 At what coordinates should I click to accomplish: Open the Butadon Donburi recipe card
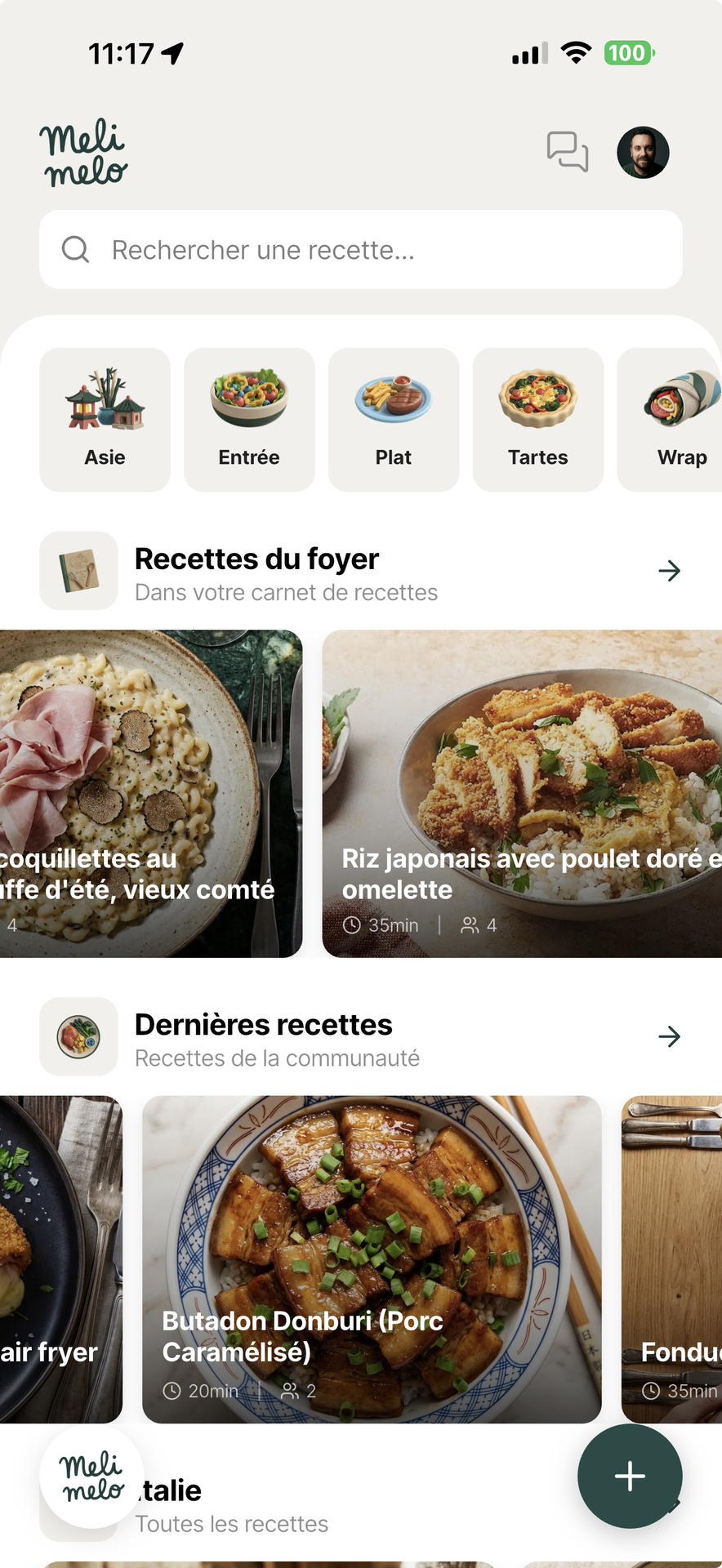pyautogui.click(x=372, y=1258)
